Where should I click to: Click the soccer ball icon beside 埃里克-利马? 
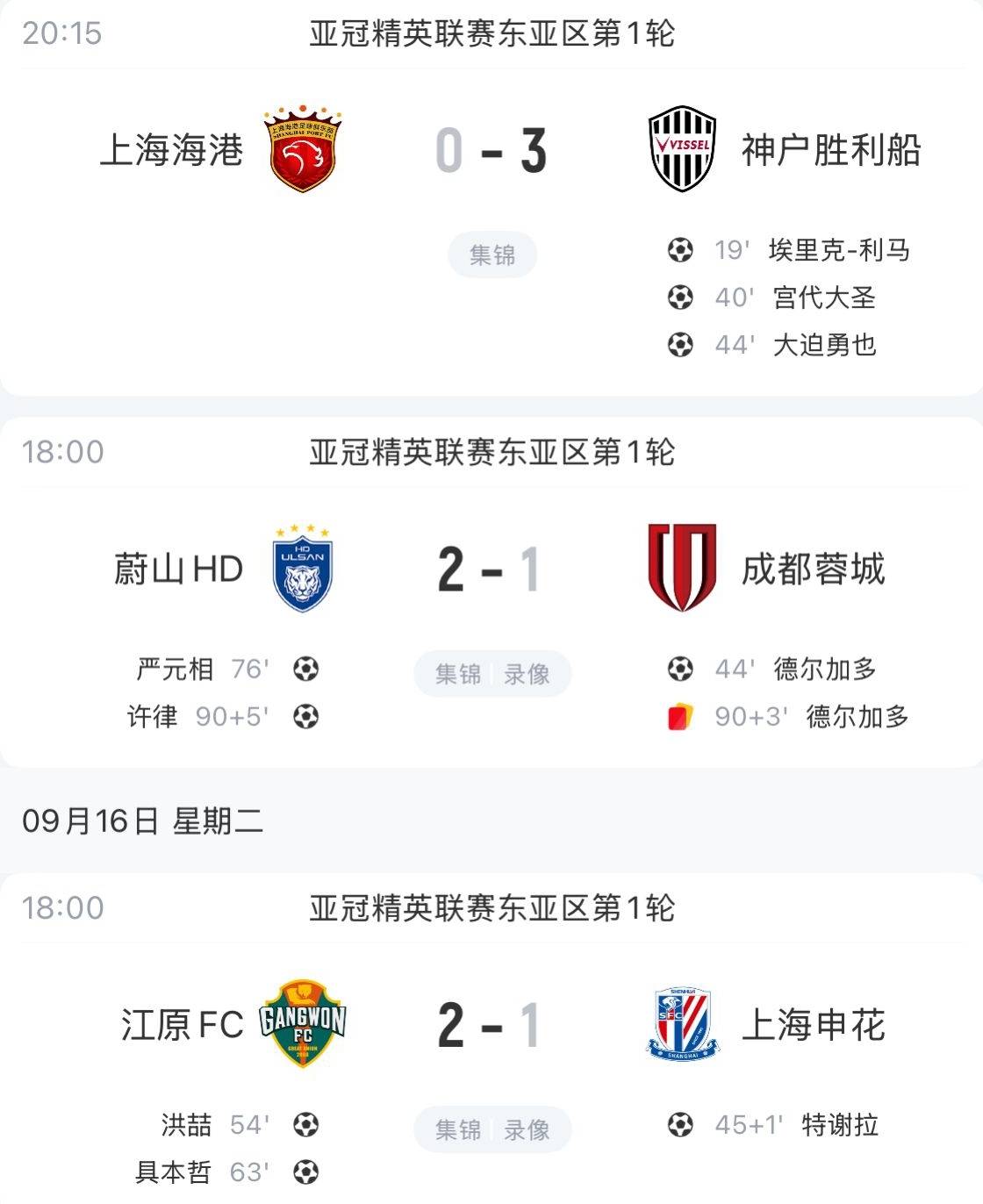coord(679,252)
